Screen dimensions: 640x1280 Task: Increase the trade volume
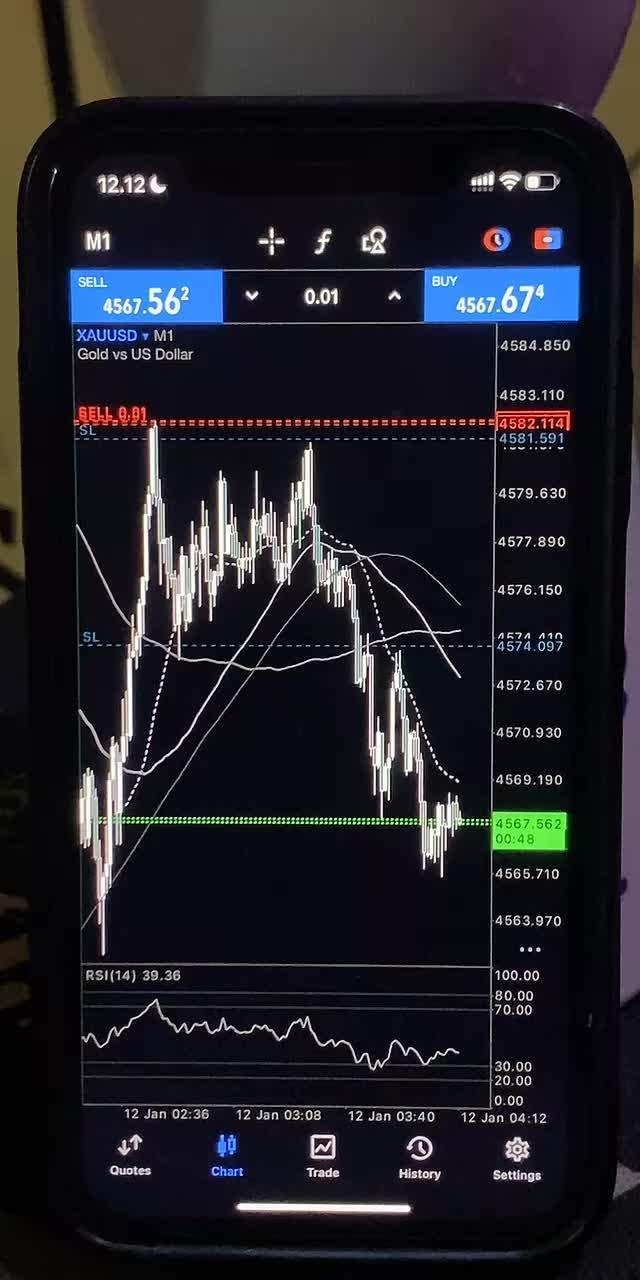pyautogui.click(x=394, y=296)
